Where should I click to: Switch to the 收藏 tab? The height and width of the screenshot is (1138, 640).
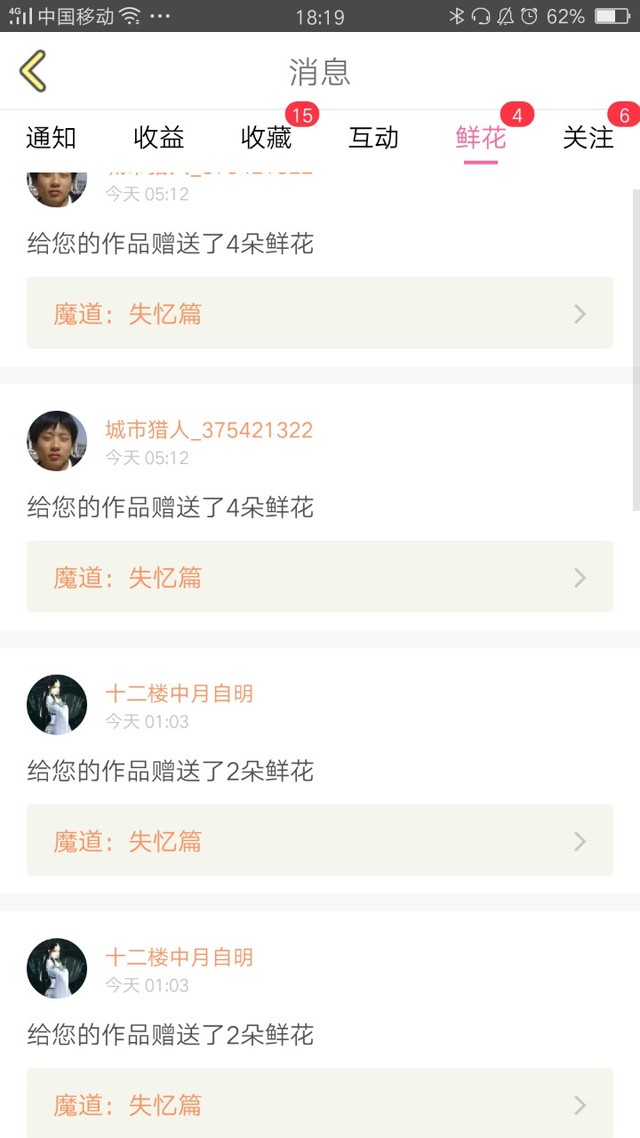pyautogui.click(x=266, y=137)
